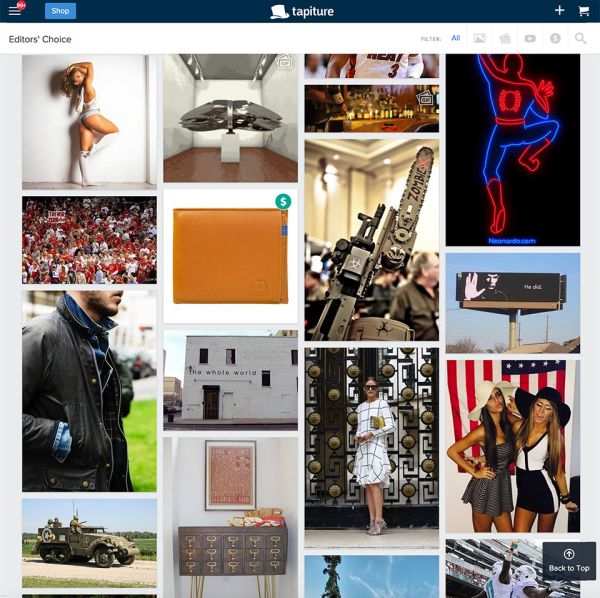Filter by products for sale

555,38
